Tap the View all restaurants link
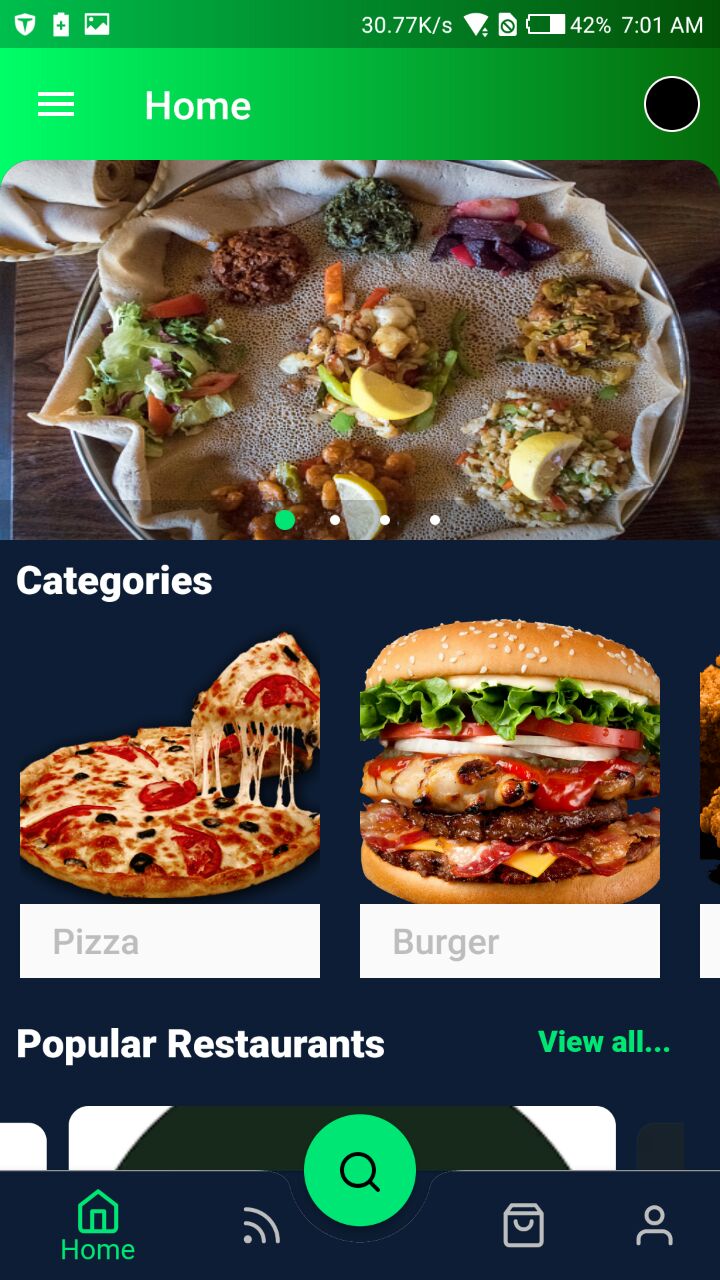Image resolution: width=720 pixels, height=1280 pixels. (x=605, y=1042)
